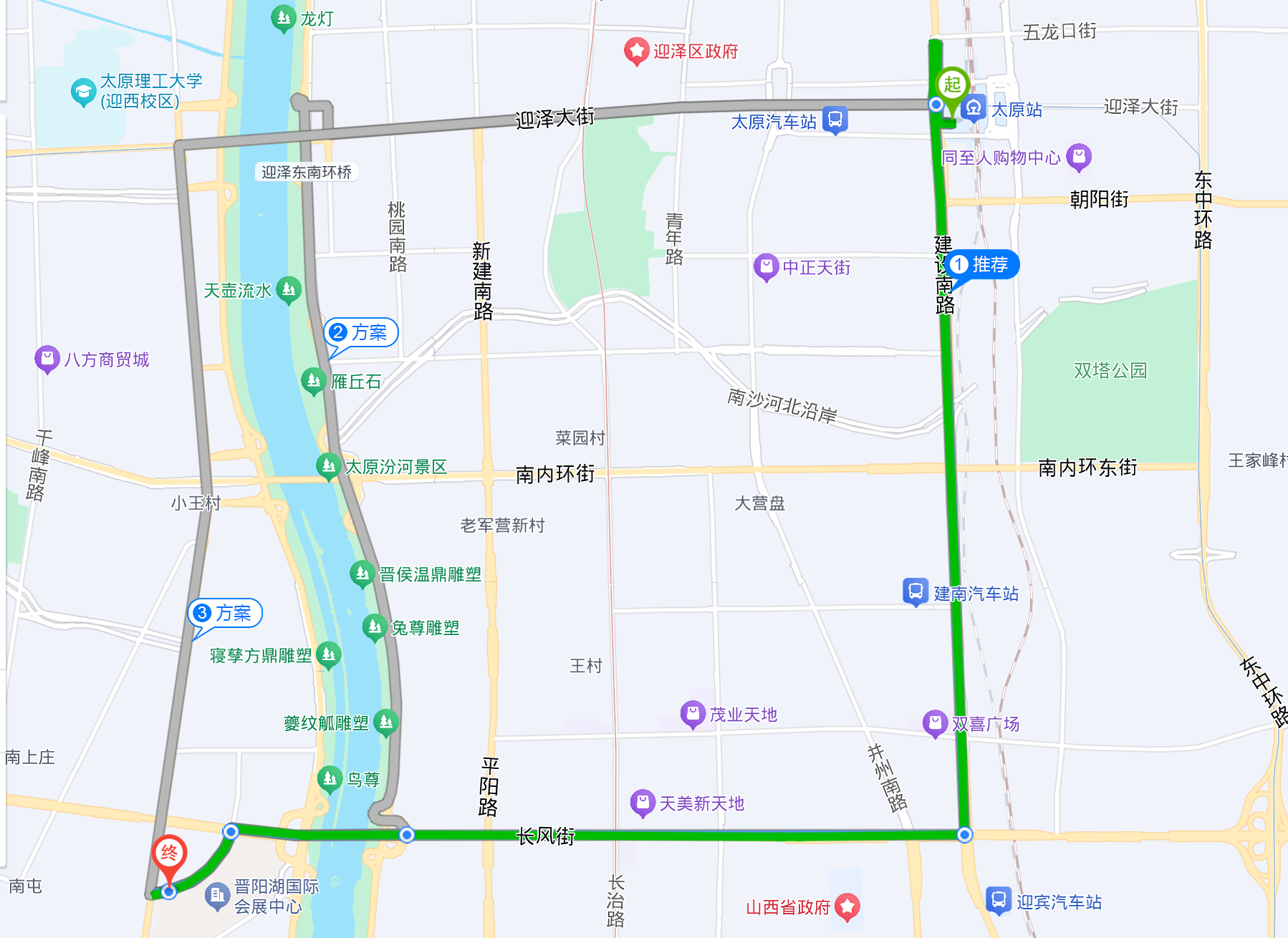Open 中正天街 shopping marker
The width and height of the screenshot is (1288, 938).
(x=766, y=266)
